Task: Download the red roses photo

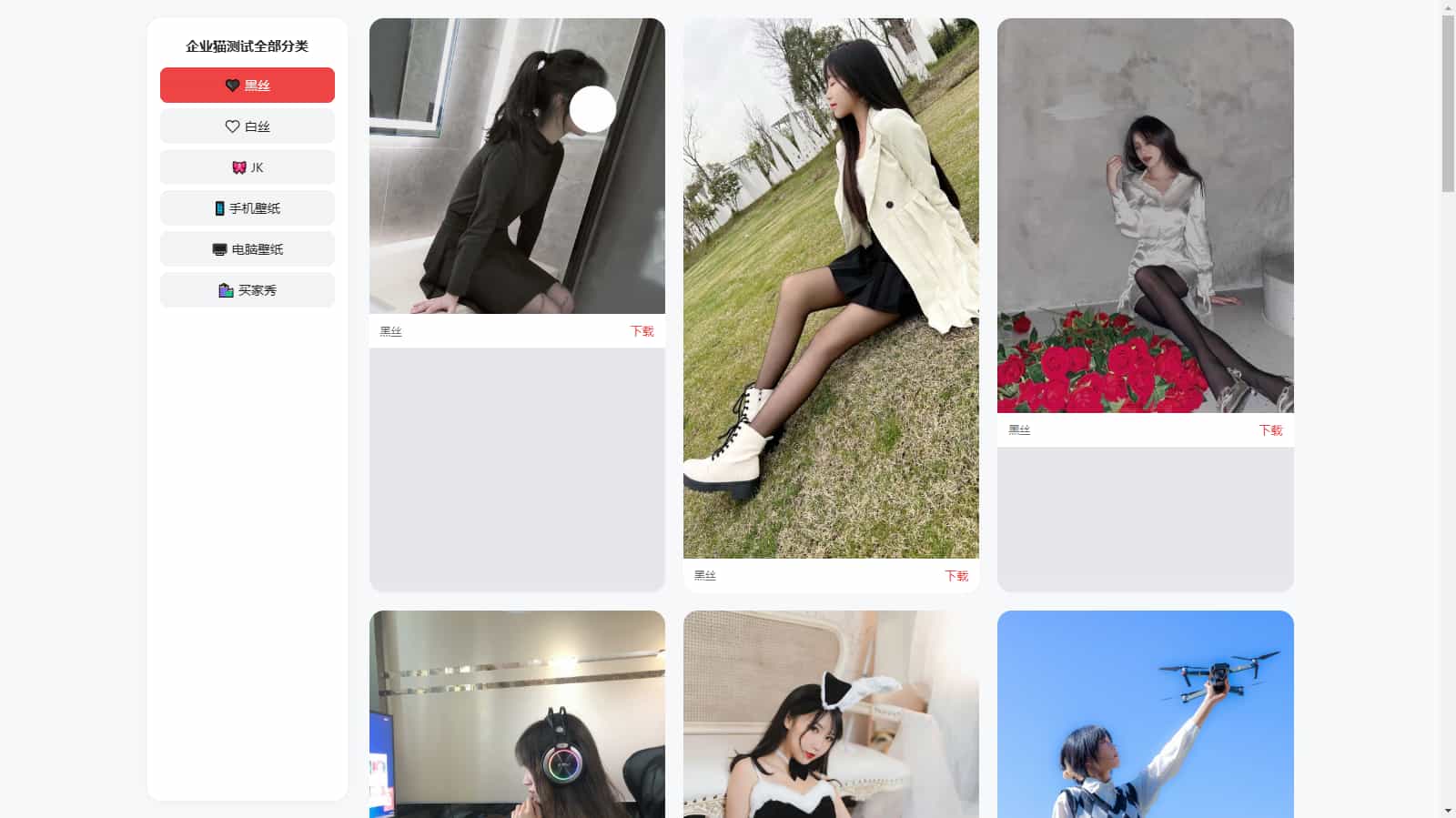Action: 1270,430
